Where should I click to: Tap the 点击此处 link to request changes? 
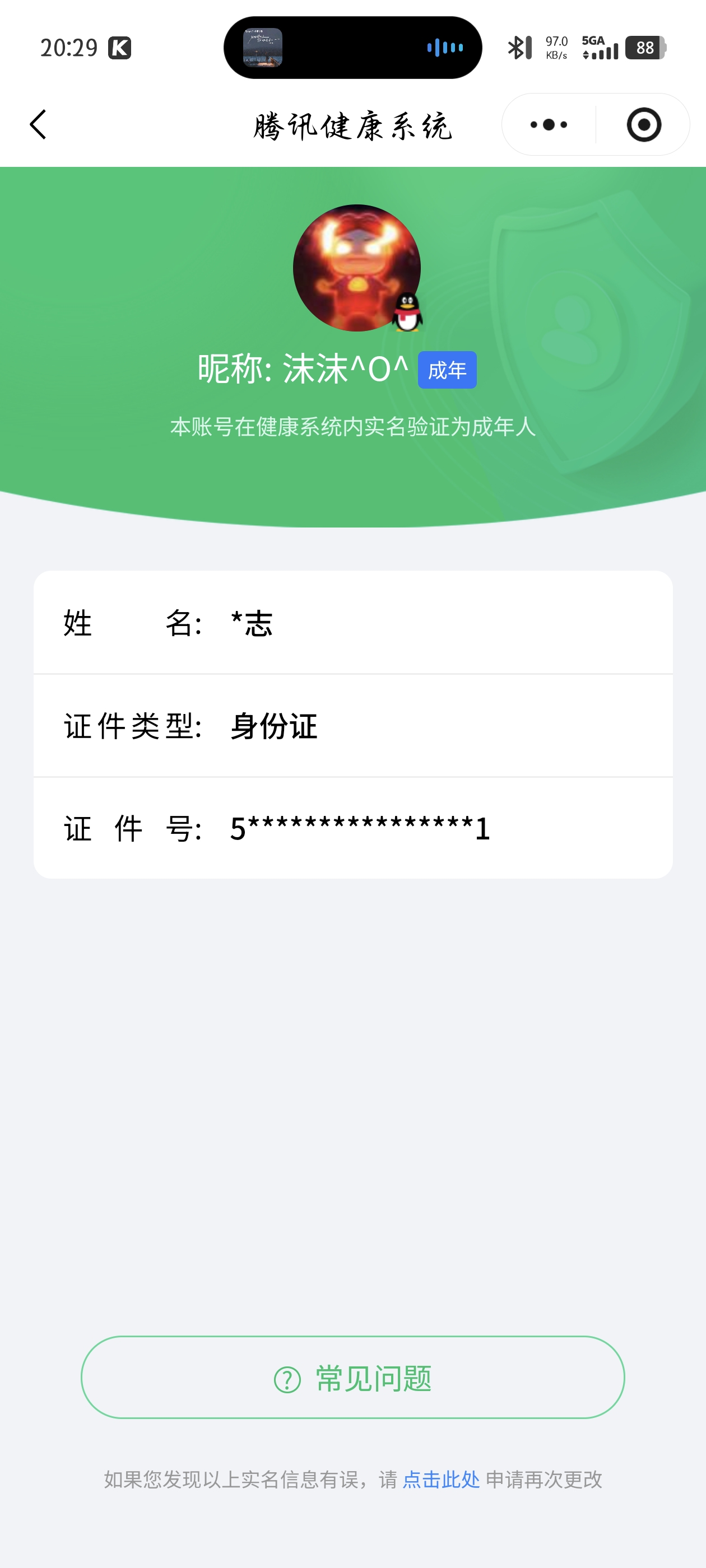coord(441,1479)
